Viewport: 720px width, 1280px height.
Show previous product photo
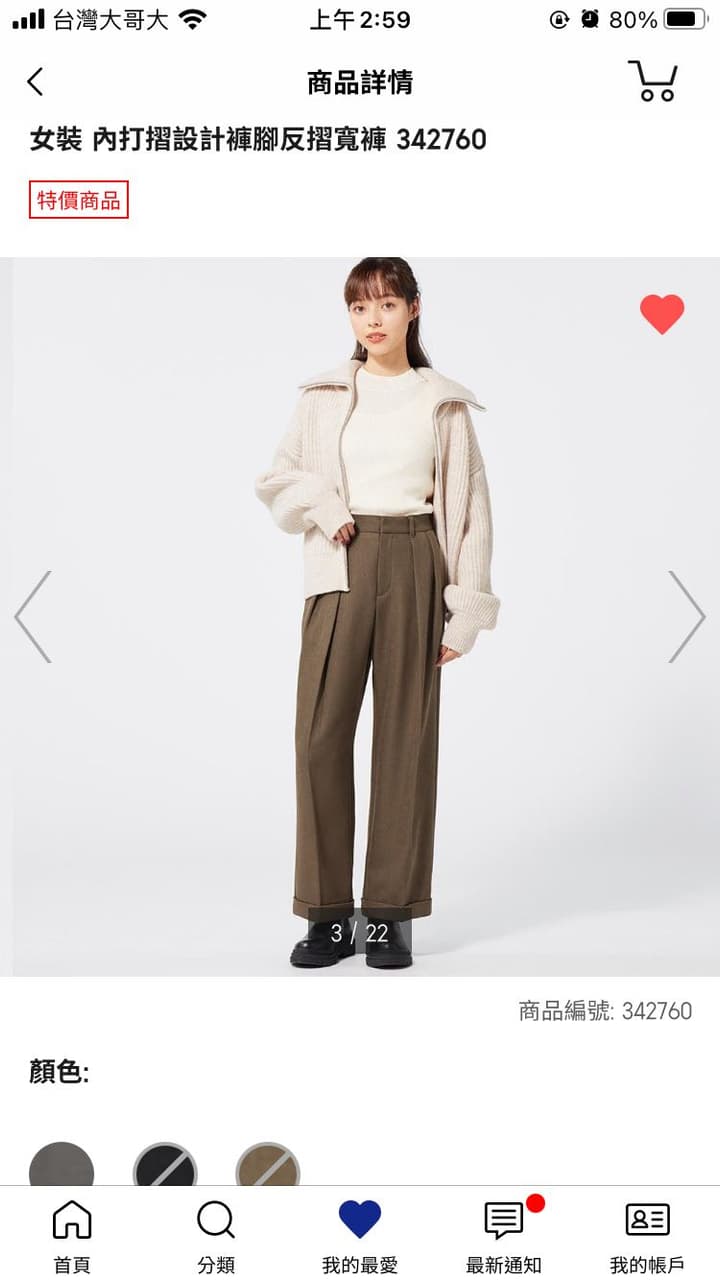click(x=33, y=617)
